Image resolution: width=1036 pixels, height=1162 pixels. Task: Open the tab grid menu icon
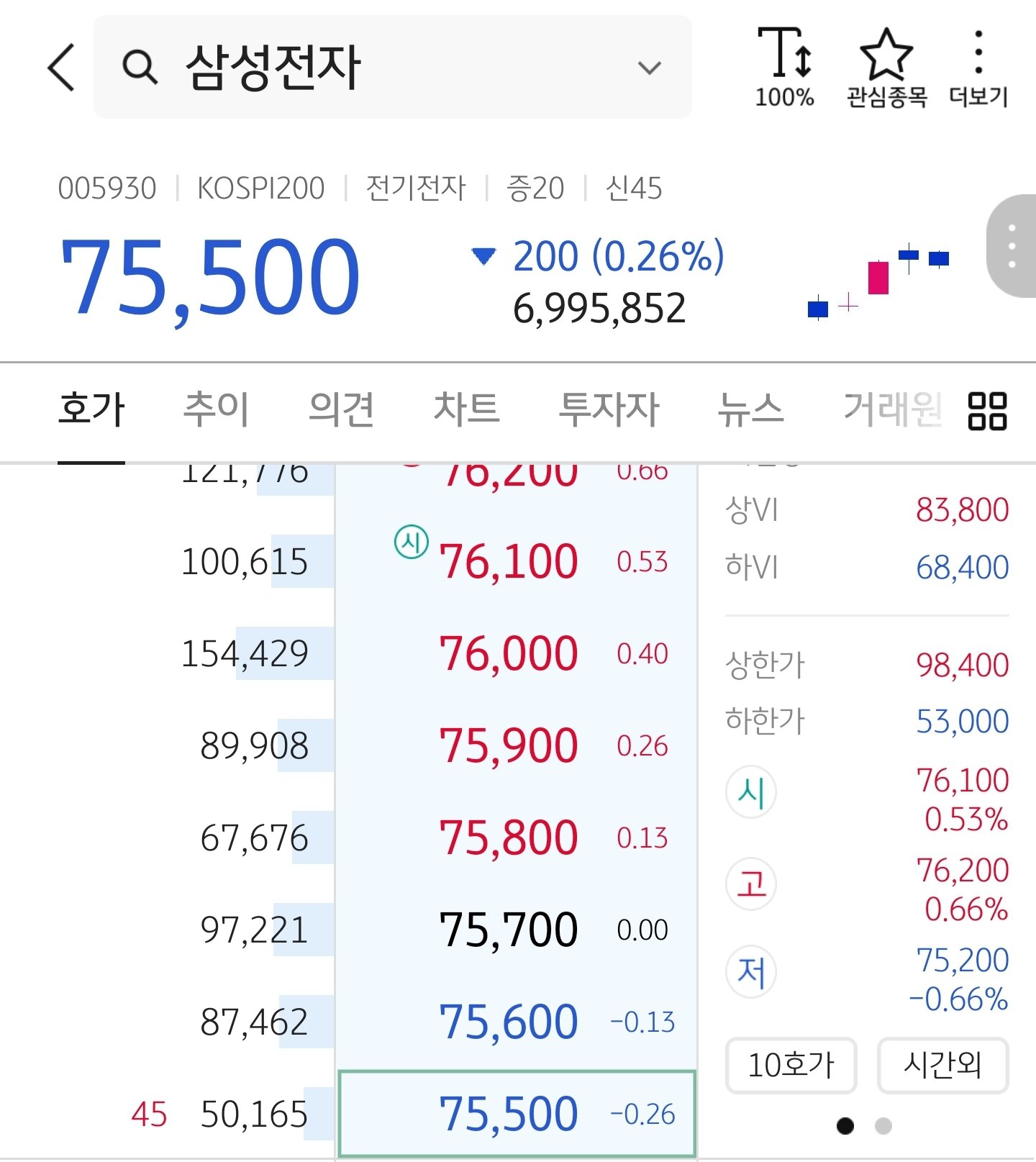pyautogui.click(x=987, y=412)
